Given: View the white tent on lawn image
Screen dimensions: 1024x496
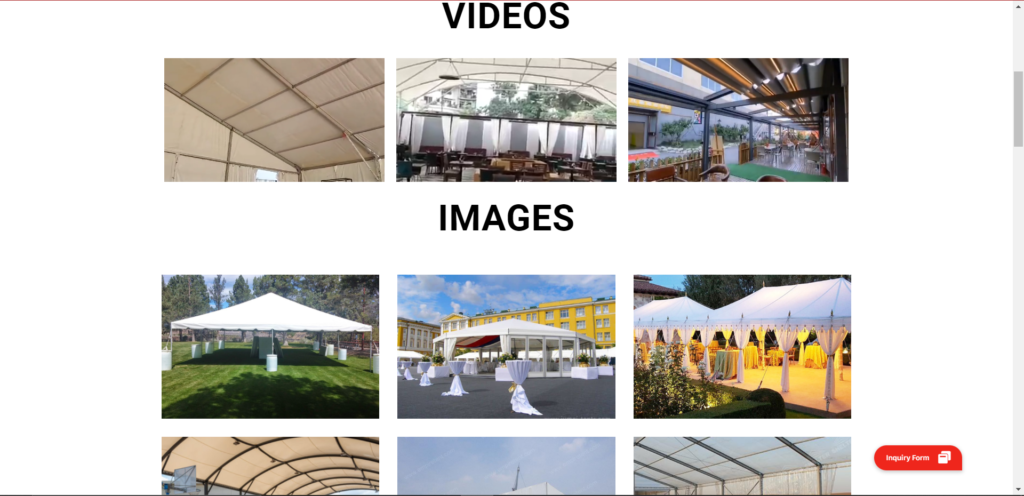Looking at the screenshot, I should [270, 346].
